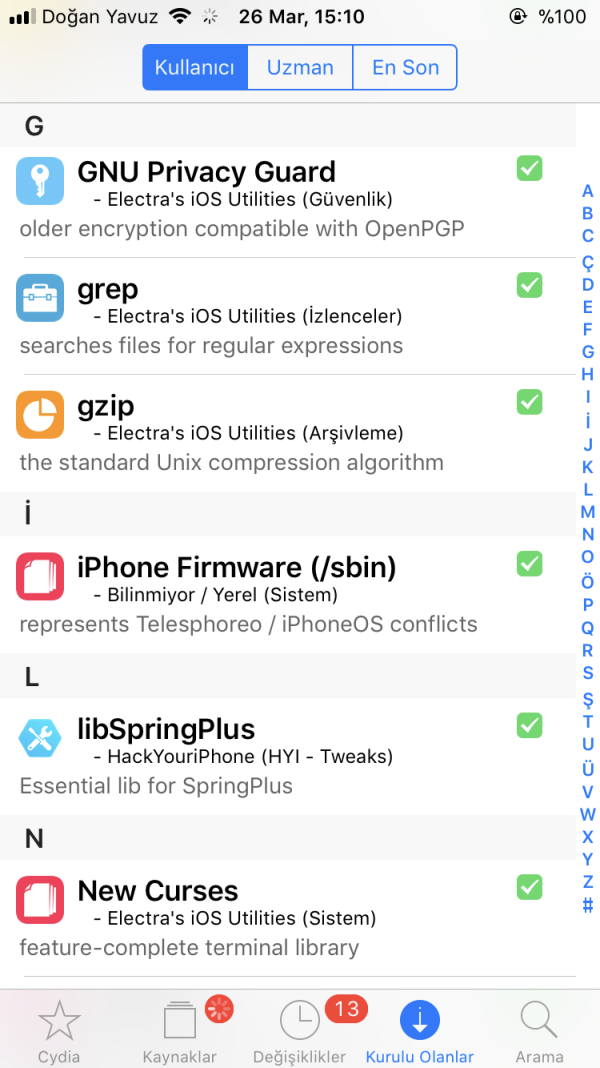Open the Arama search tab
Screen dimensions: 600x1068
pos(539,1030)
